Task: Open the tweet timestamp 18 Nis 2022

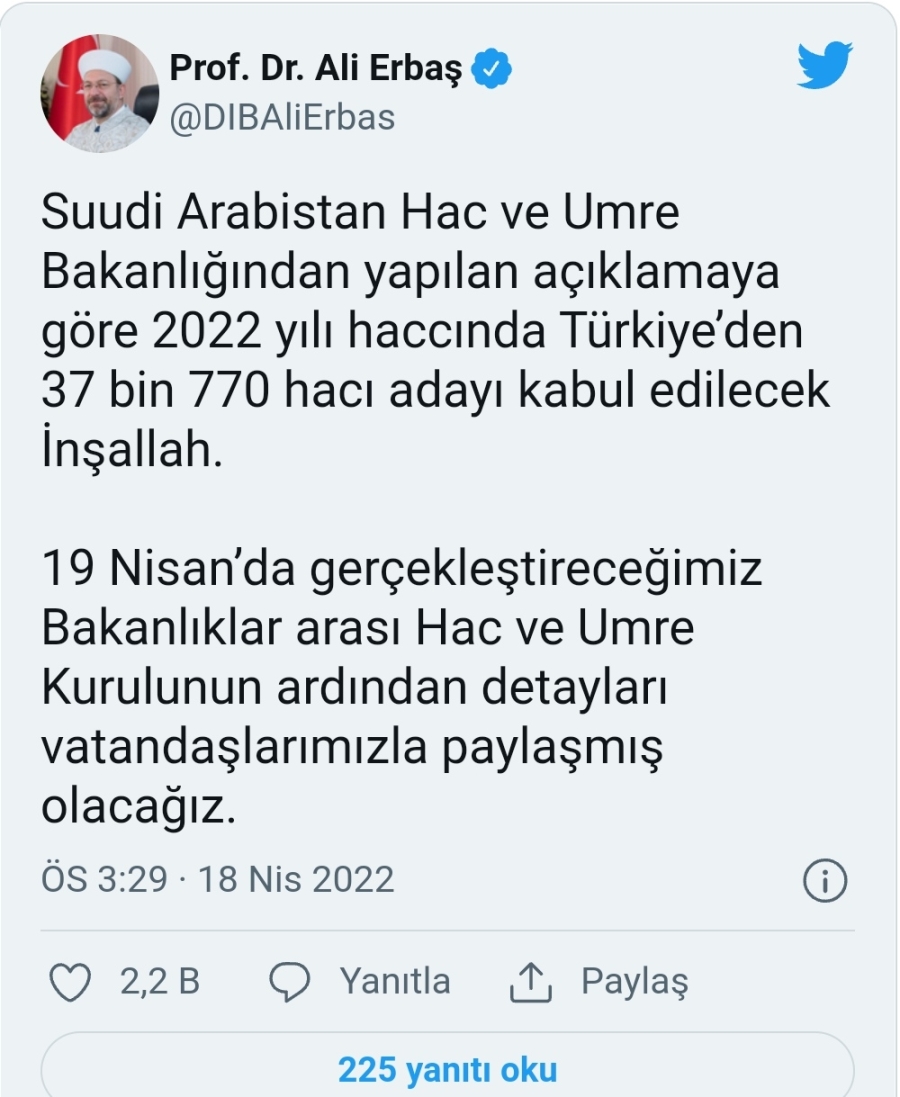Action: [218, 879]
